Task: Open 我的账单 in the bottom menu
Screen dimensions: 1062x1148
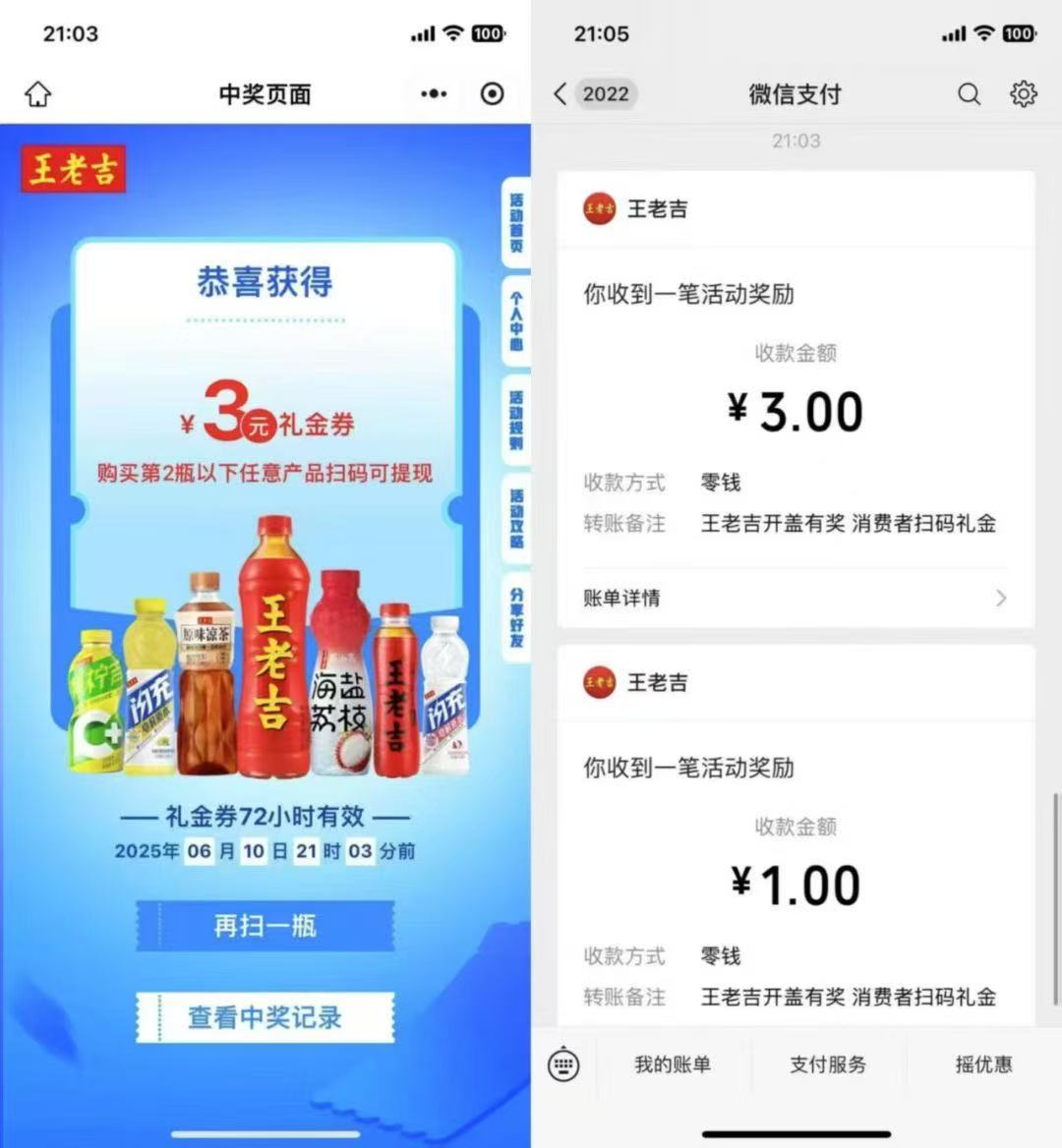Action: tap(673, 1064)
